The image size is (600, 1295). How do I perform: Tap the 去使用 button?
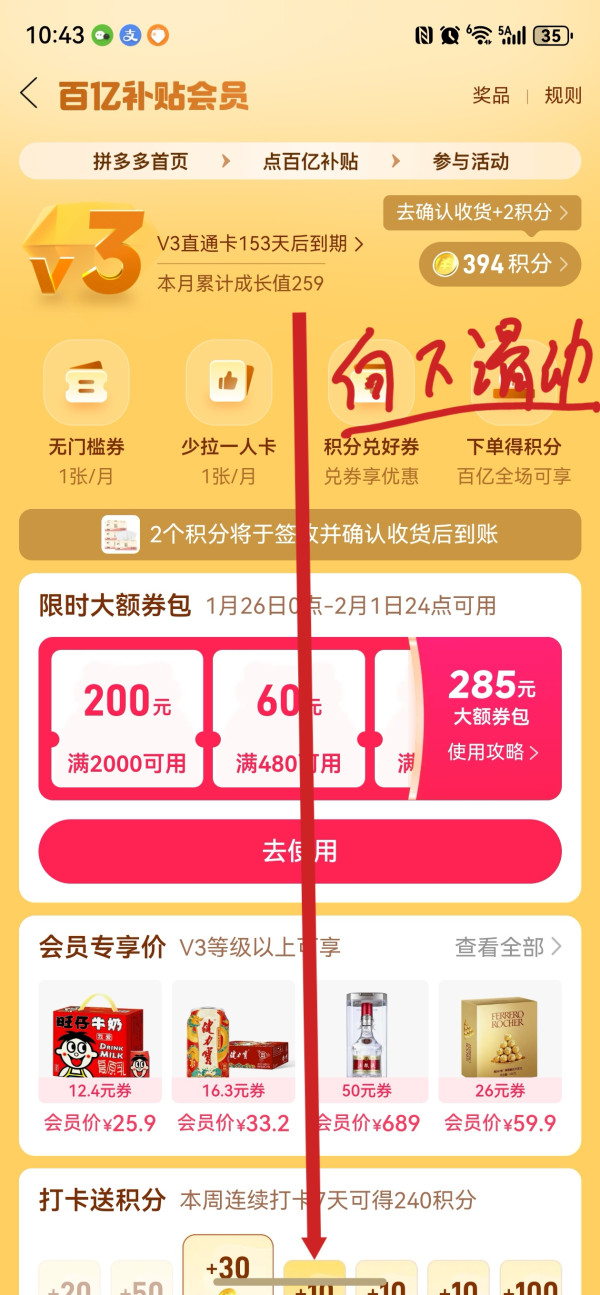[x=300, y=851]
